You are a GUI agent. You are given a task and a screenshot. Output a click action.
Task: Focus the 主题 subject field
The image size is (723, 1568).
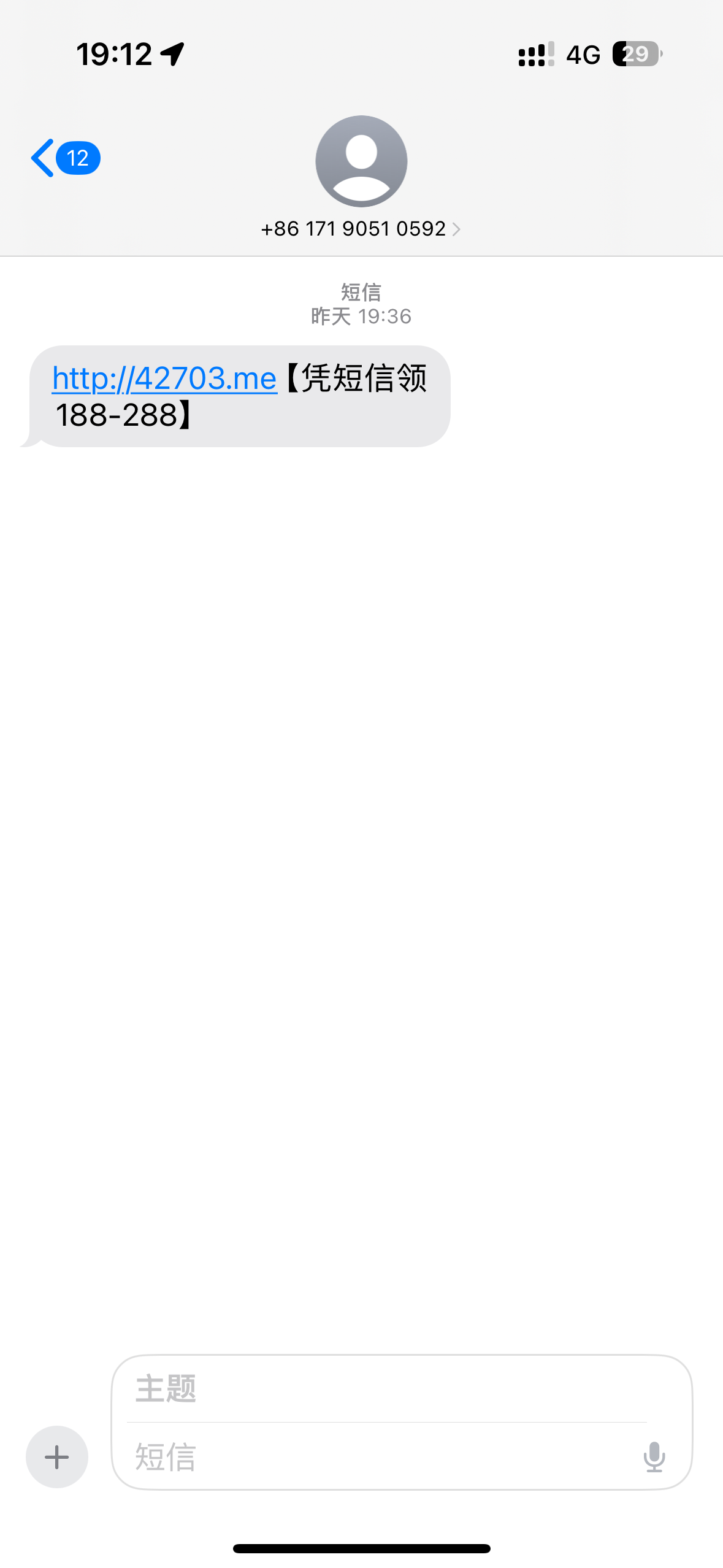pyautogui.click(x=386, y=1389)
